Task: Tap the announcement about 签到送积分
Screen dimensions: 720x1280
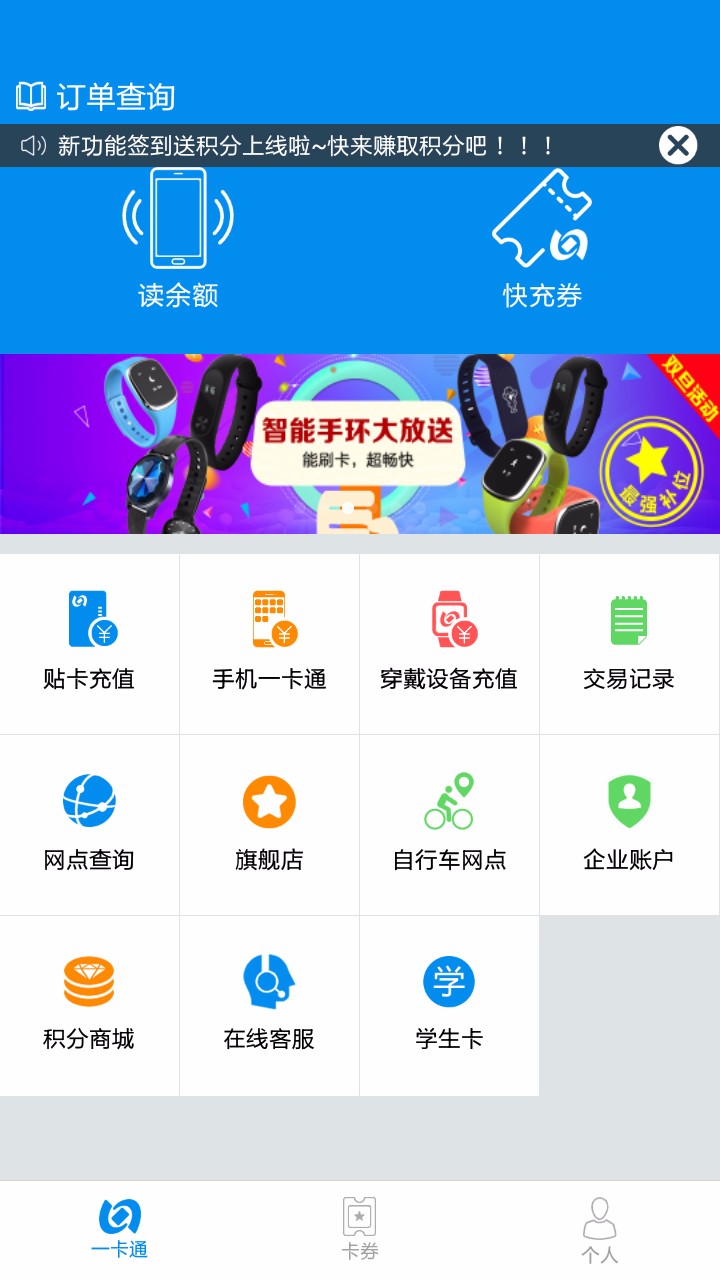Action: tap(330, 146)
